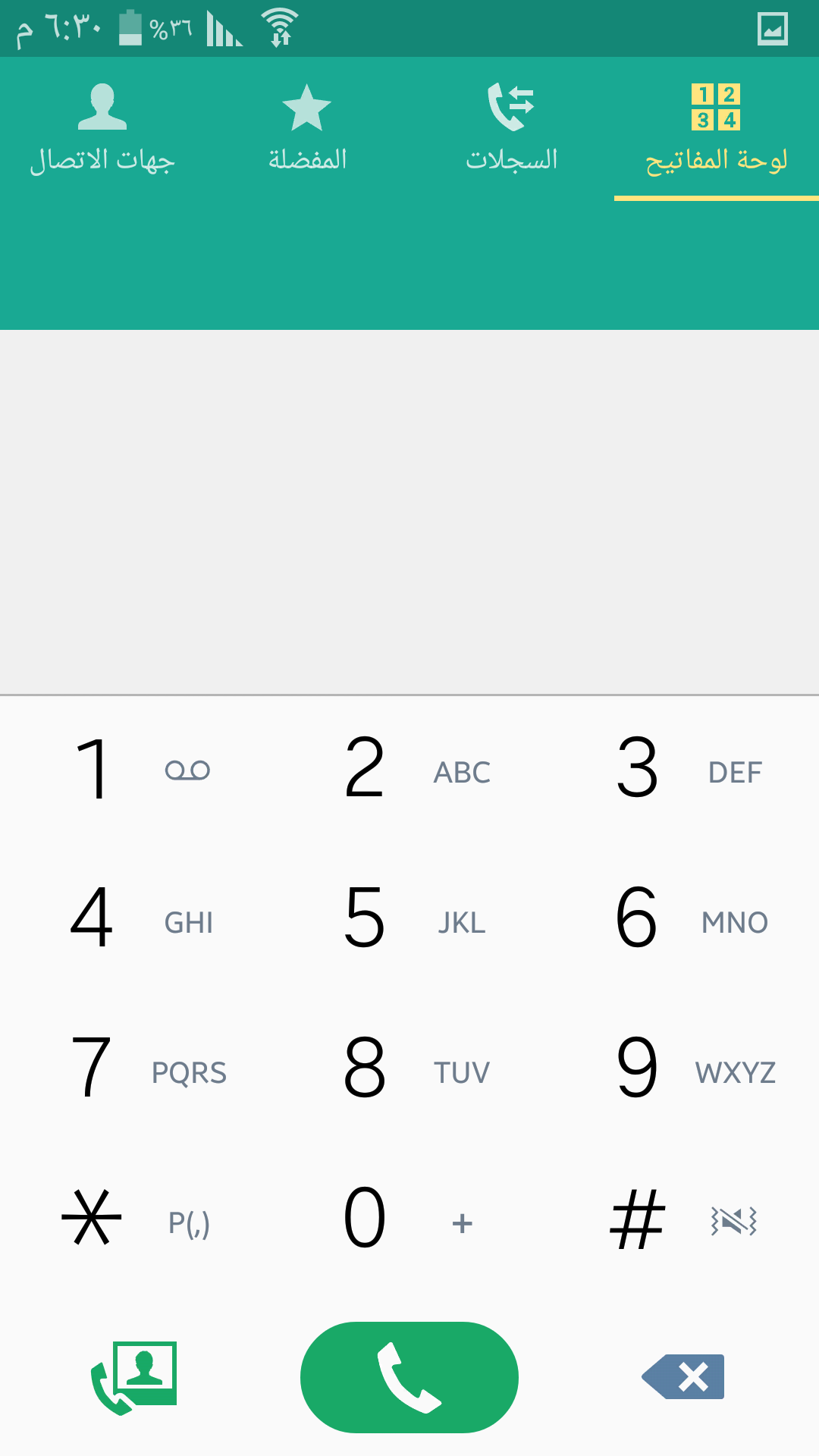Enter digit 4 (GHI)

coord(136,920)
